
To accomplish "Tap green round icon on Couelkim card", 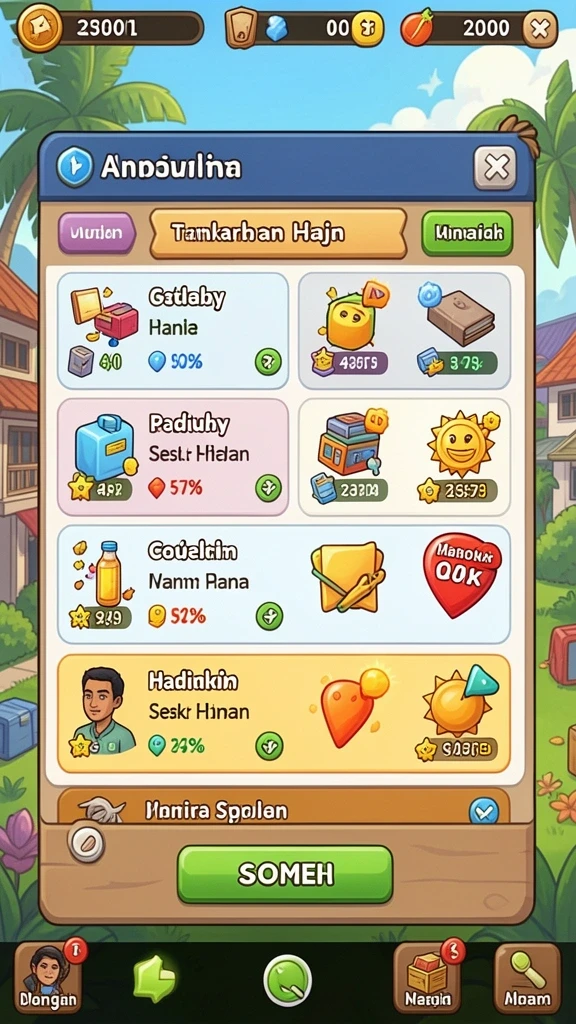I will point(269,616).
